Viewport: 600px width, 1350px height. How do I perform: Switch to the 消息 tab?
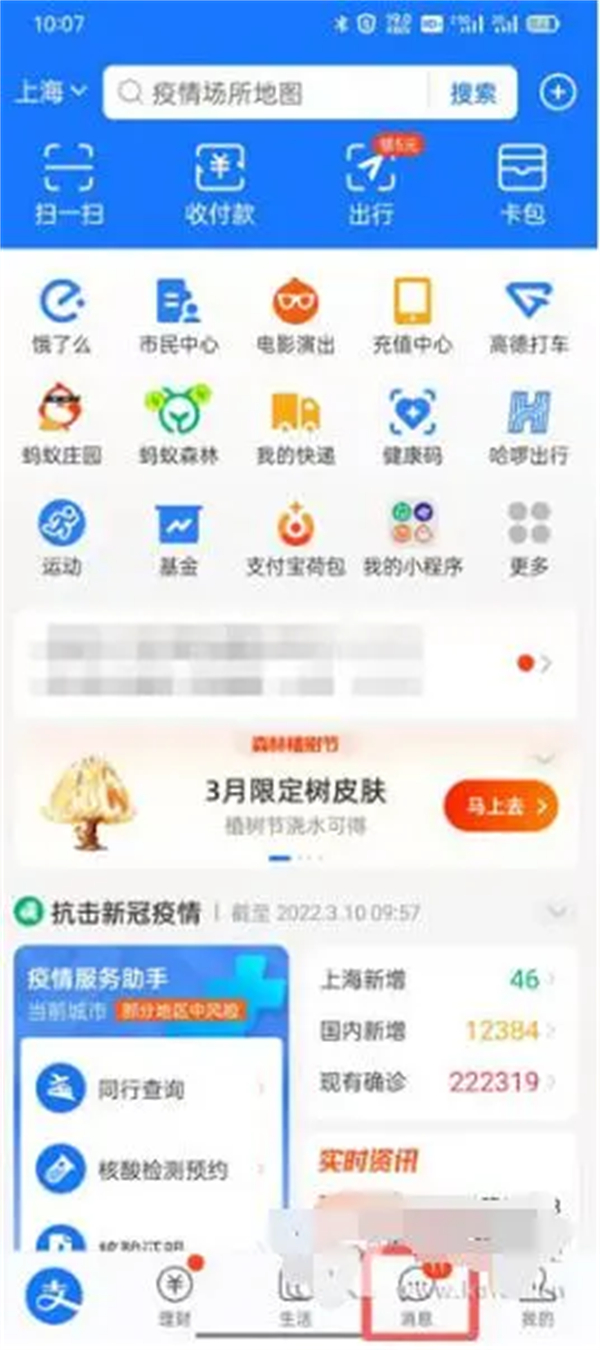[x=418, y=1296]
